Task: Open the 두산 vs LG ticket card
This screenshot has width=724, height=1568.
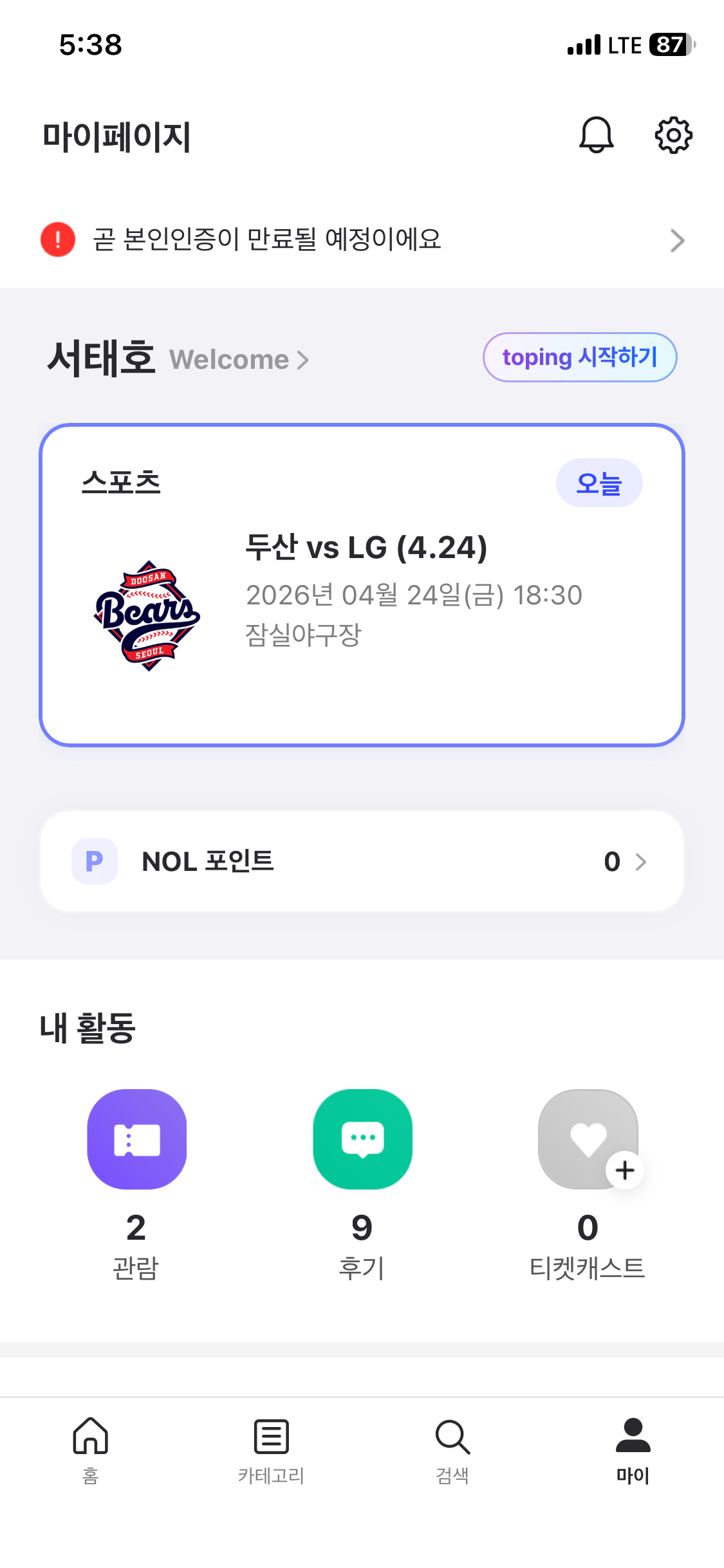Action: pos(362,585)
